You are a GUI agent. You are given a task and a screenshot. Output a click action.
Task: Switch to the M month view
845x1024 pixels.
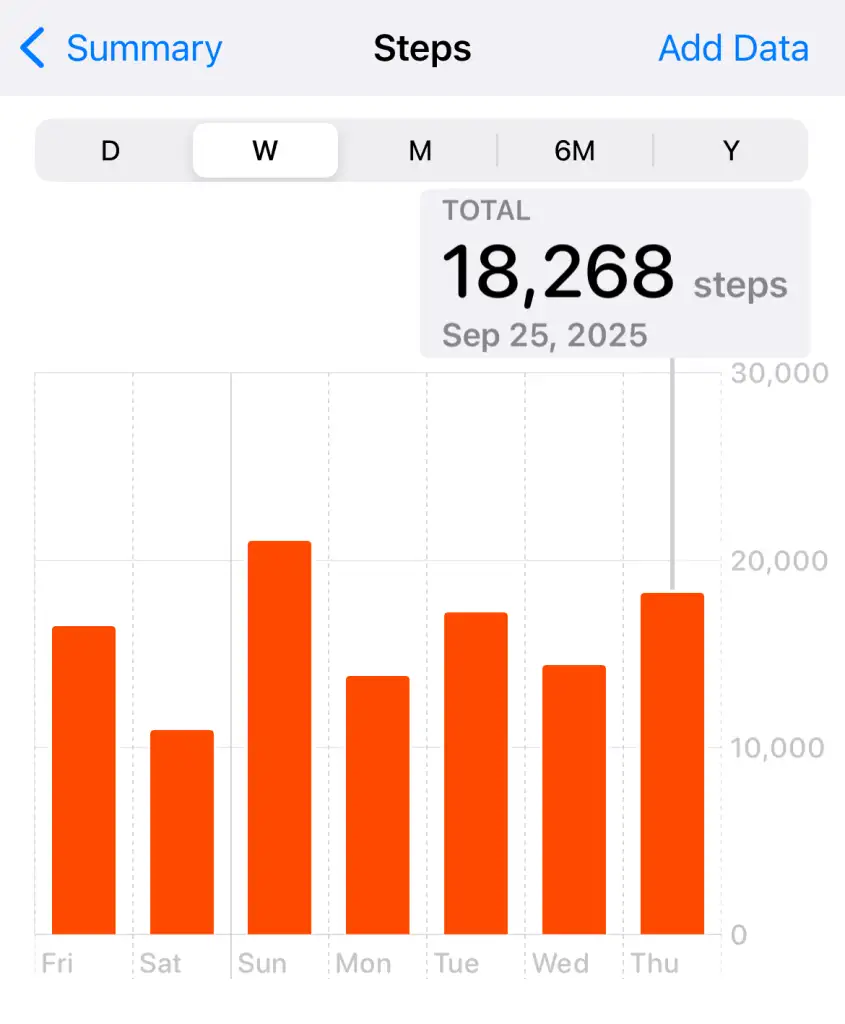click(x=420, y=151)
